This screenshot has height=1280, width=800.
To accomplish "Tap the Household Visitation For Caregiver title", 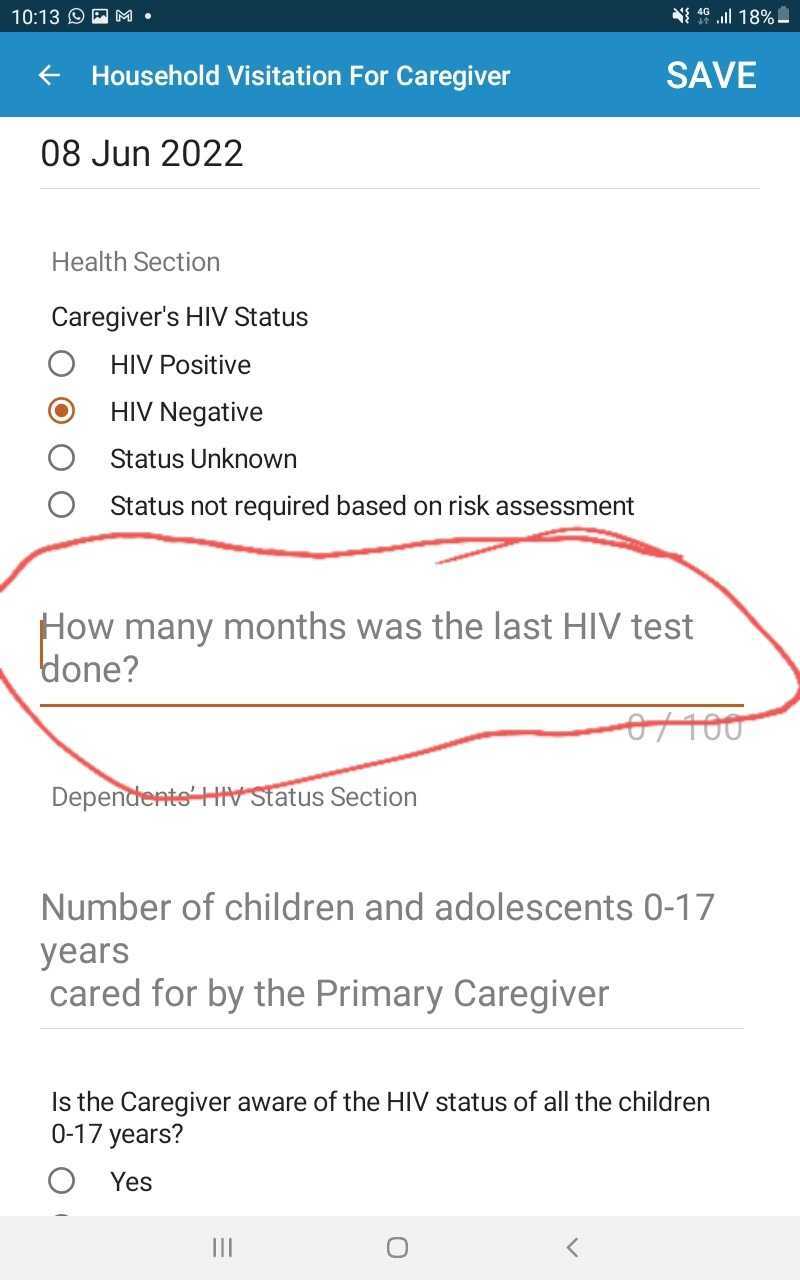I will (300, 75).
